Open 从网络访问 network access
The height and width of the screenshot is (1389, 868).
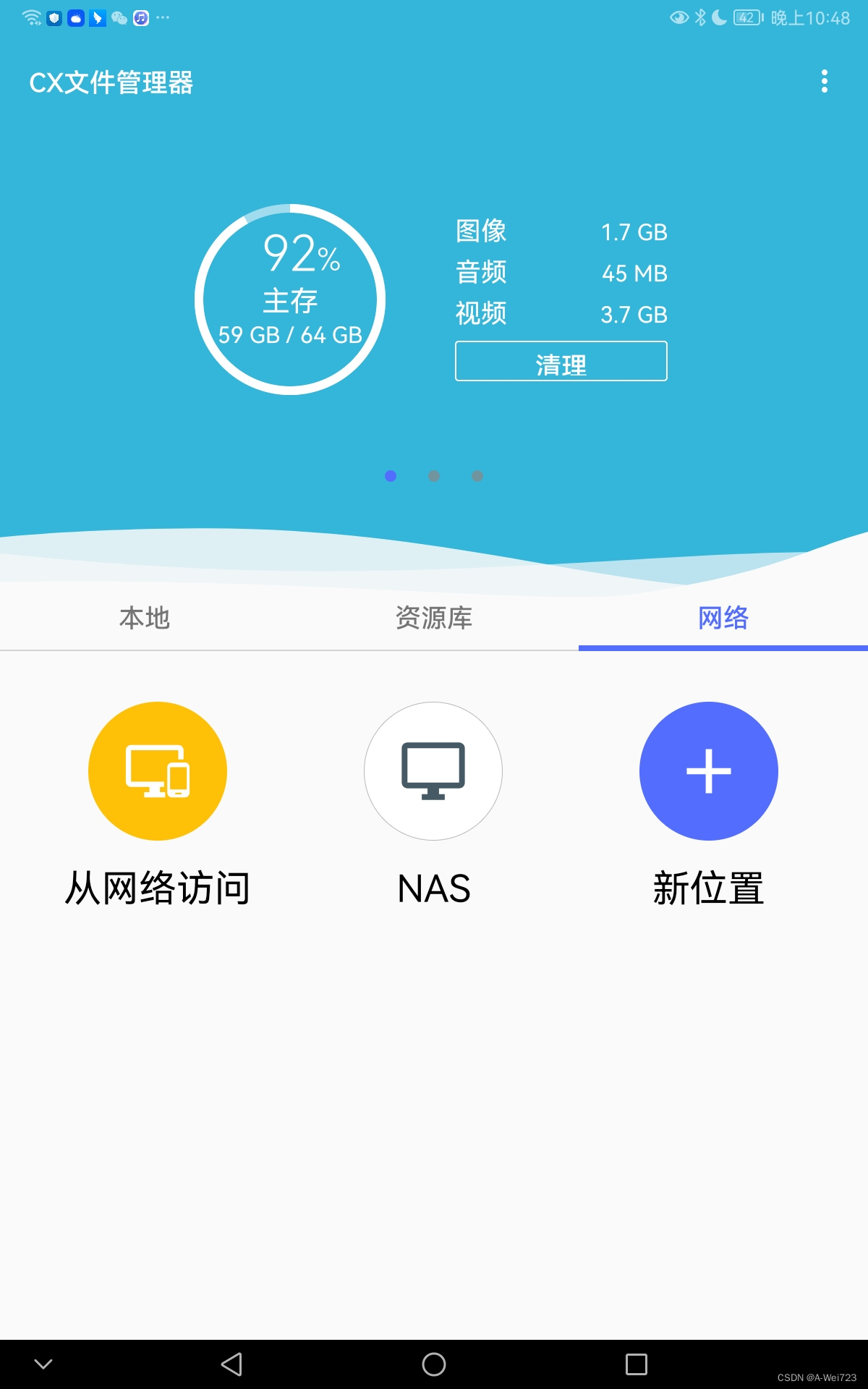(158, 771)
